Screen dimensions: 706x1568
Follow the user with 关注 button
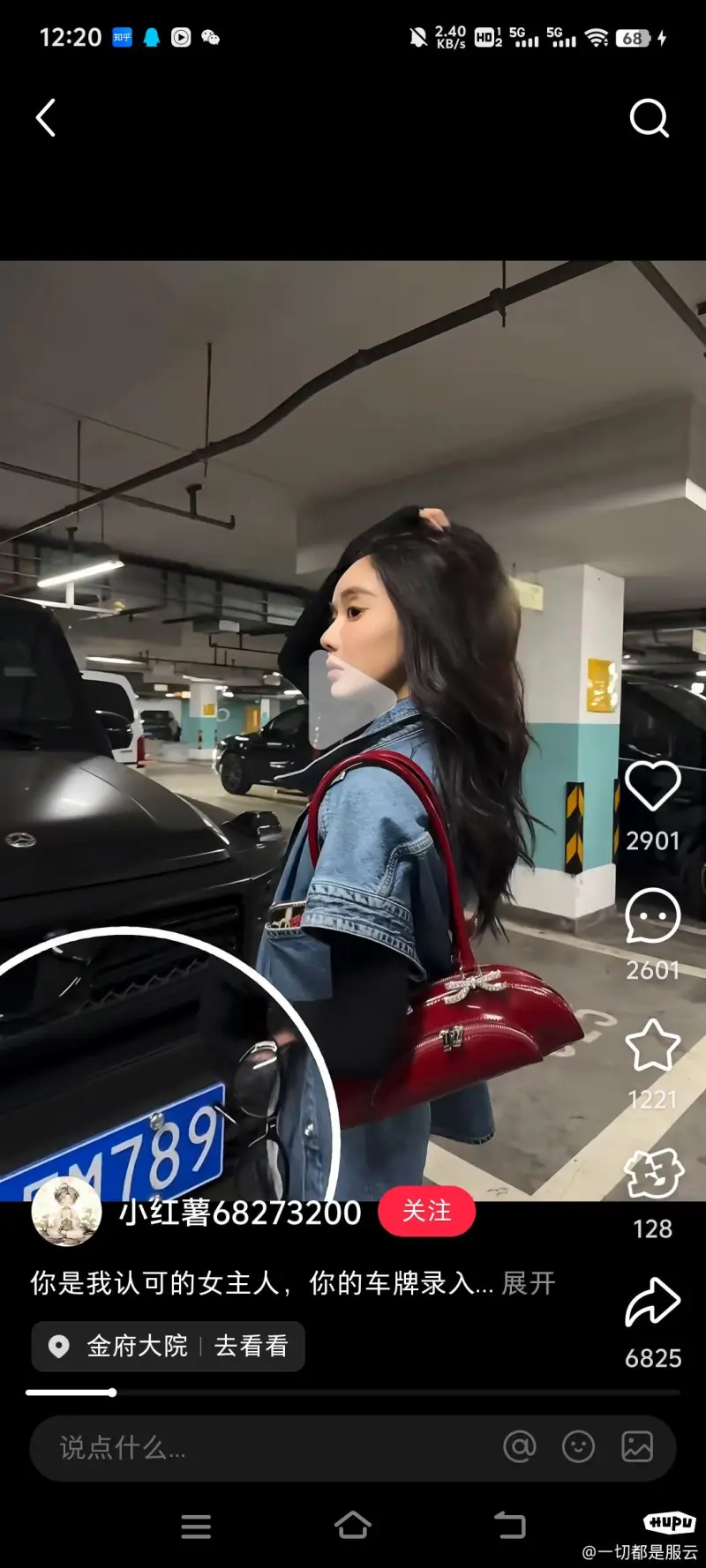(426, 1212)
